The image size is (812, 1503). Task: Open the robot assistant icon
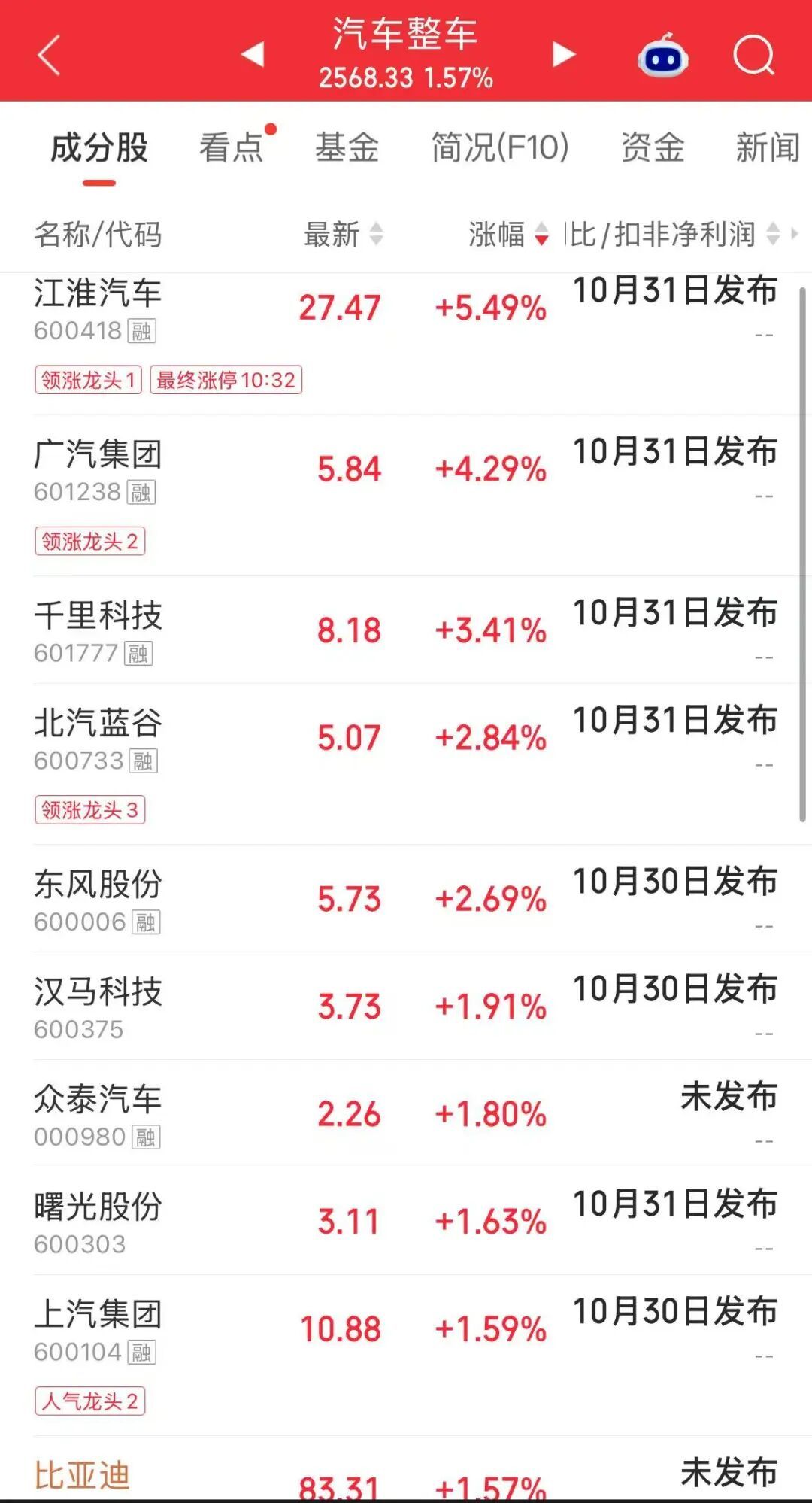(662, 55)
